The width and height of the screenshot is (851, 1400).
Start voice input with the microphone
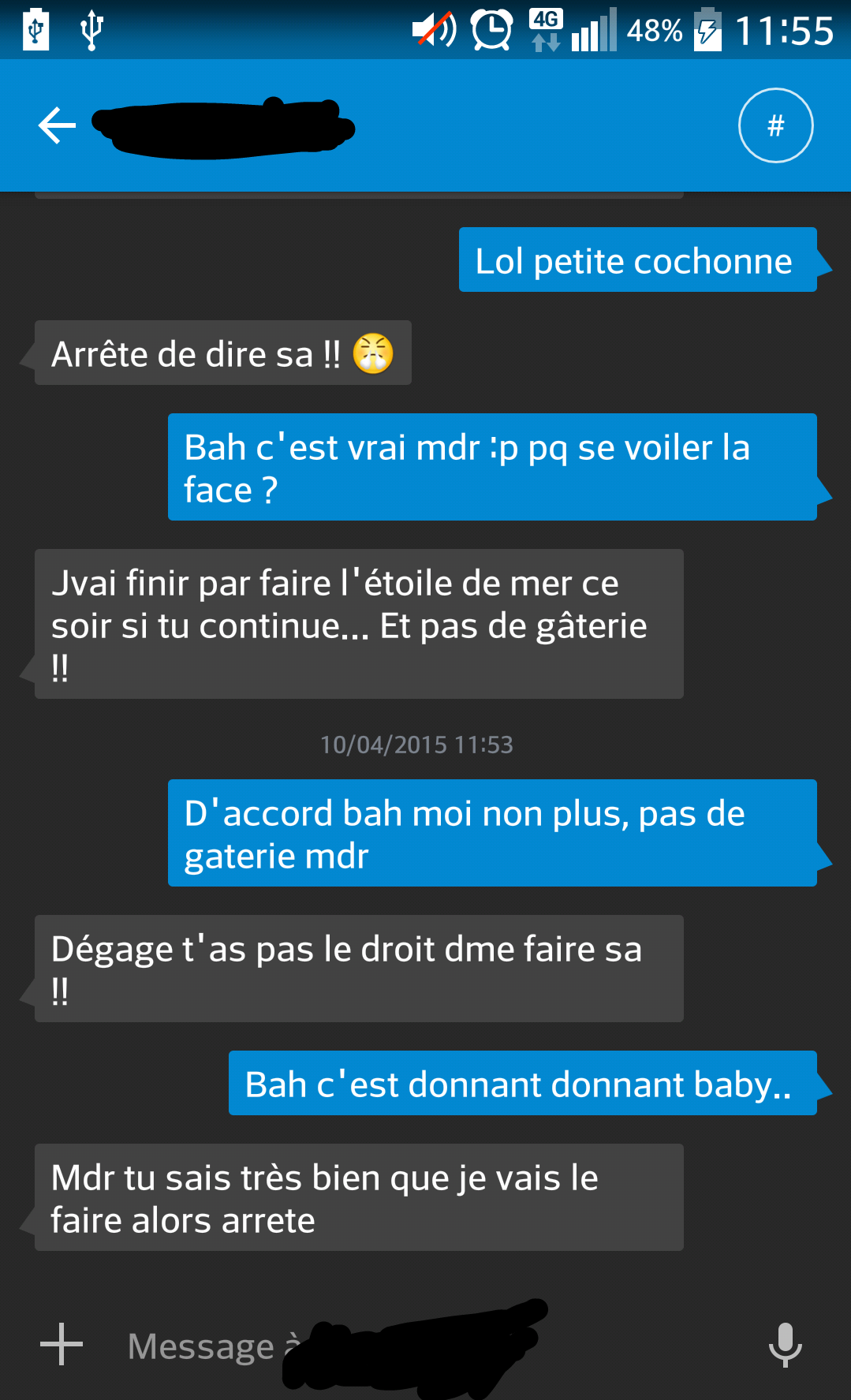click(785, 1344)
